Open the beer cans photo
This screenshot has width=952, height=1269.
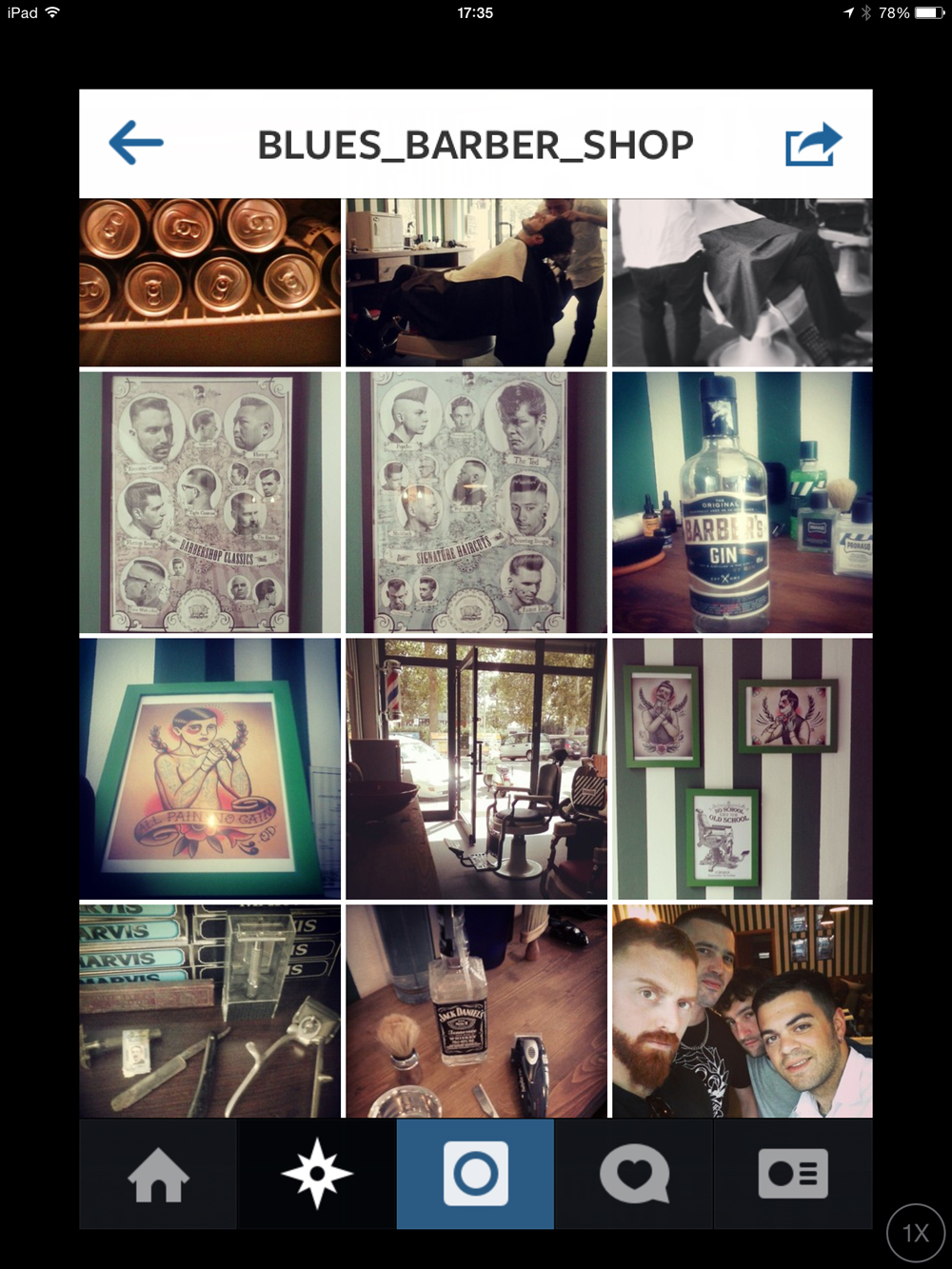click(209, 282)
